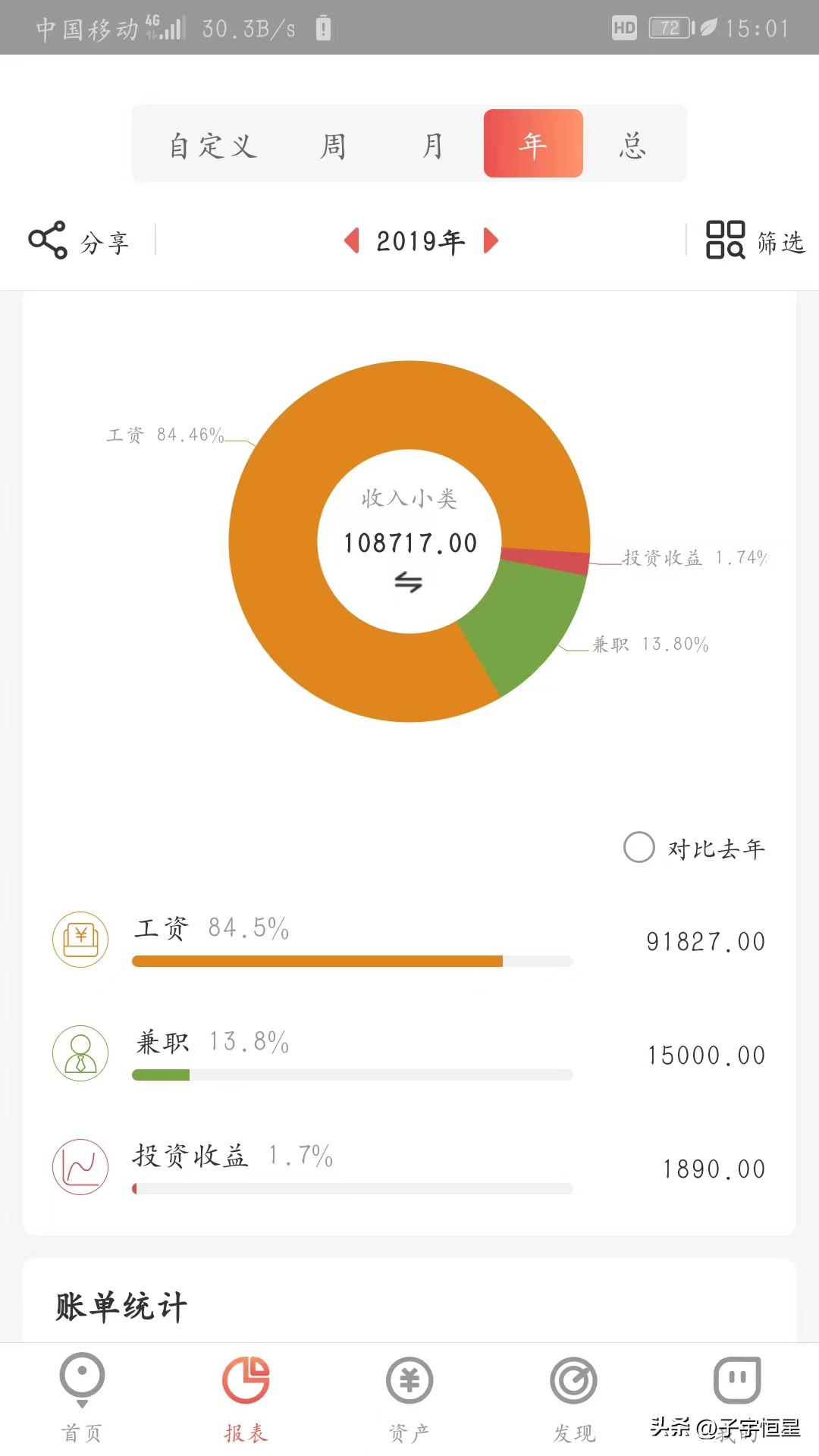Switch to the 总 tab
The height and width of the screenshot is (1456, 819).
tap(632, 144)
